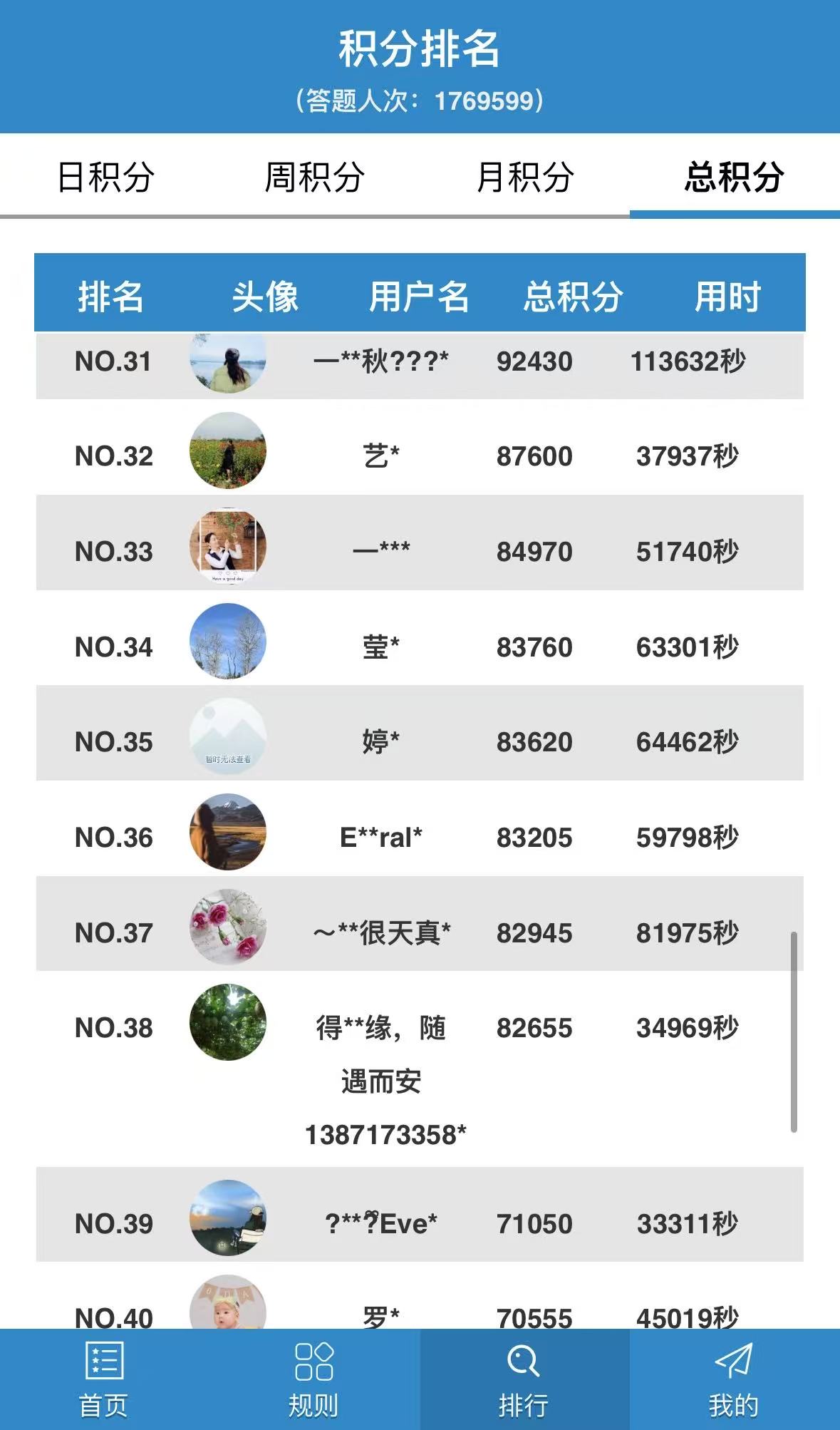
Task: Open the 规则 page
Action: [x=313, y=1379]
